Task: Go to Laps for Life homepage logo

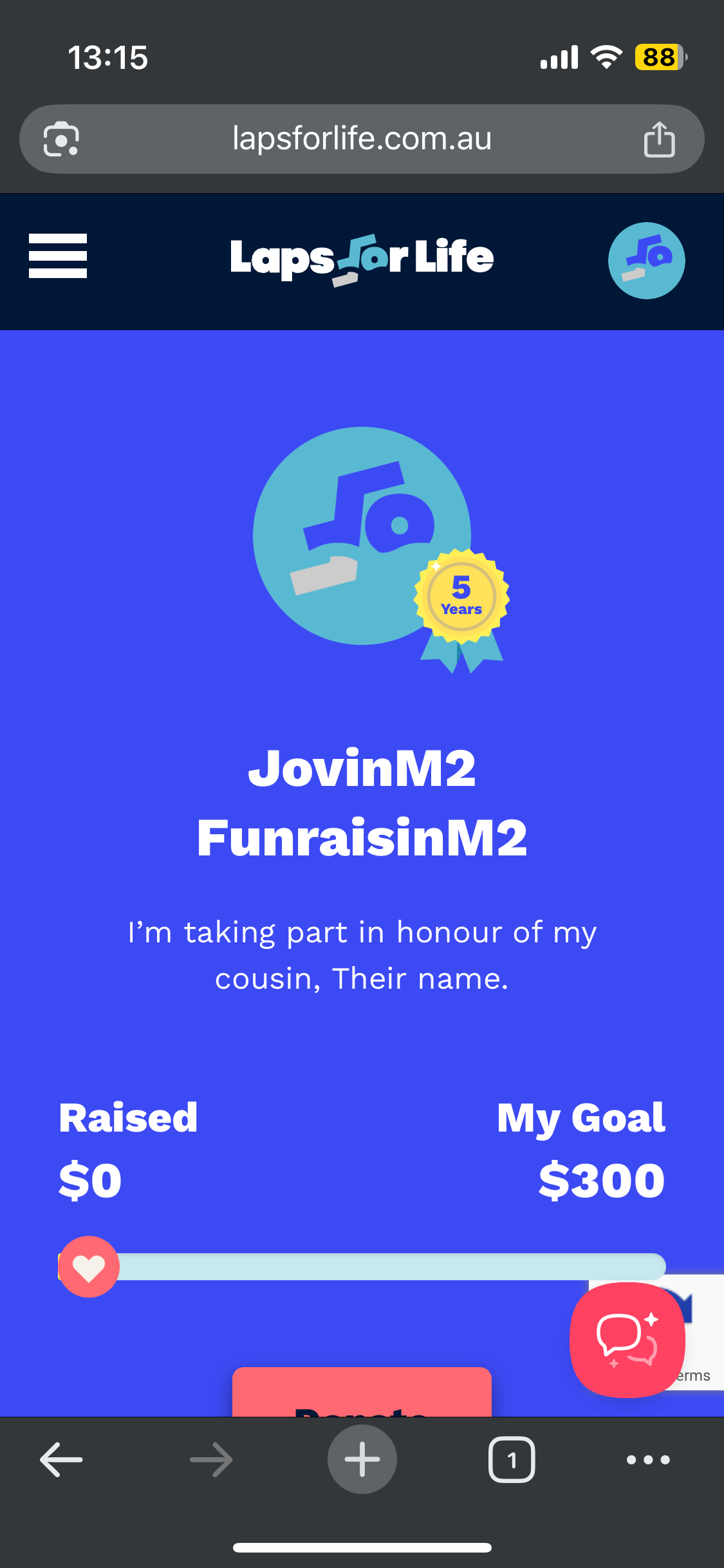Action: pyautogui.click(x=362, y=259)
